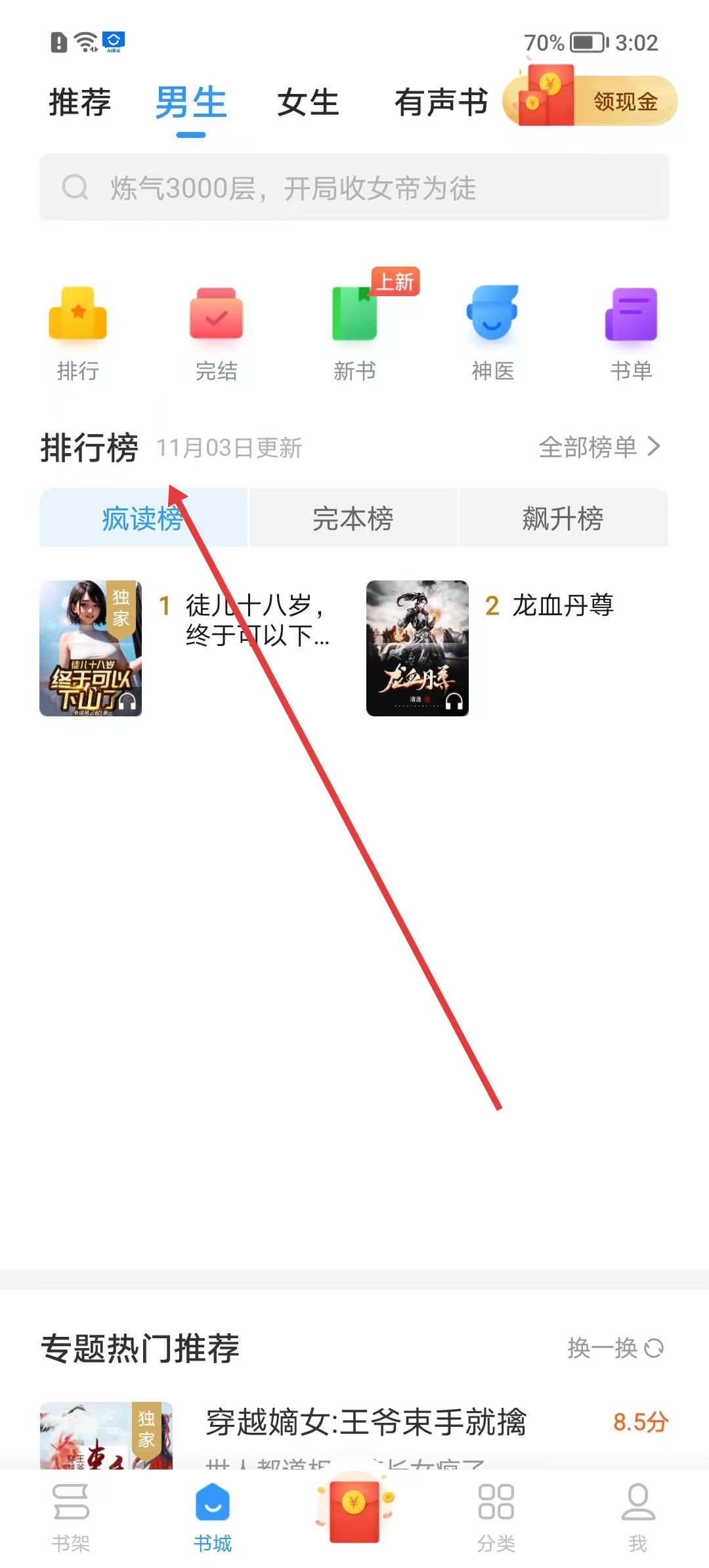The width and height of the screenshot is (709, 1568).
Task: Open the 我 profile tab
Action: 638,1517
